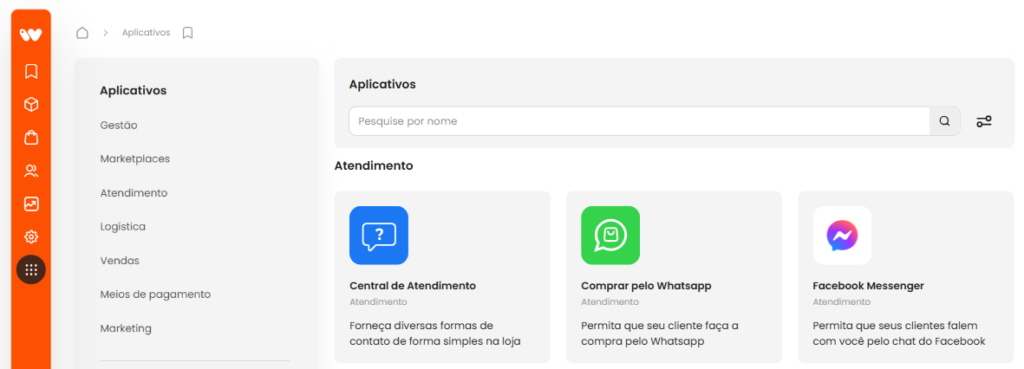Select the Meios de pagamento category
The image size is (1024, 369).
(155, 295)
